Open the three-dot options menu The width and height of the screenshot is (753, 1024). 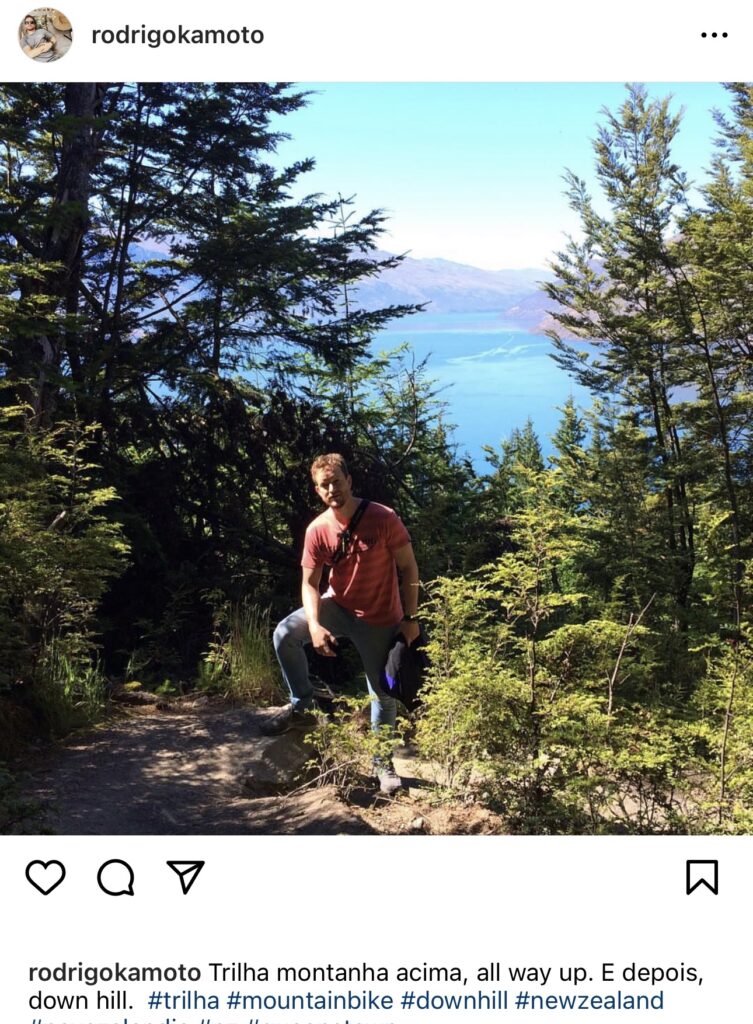point(714,35)
